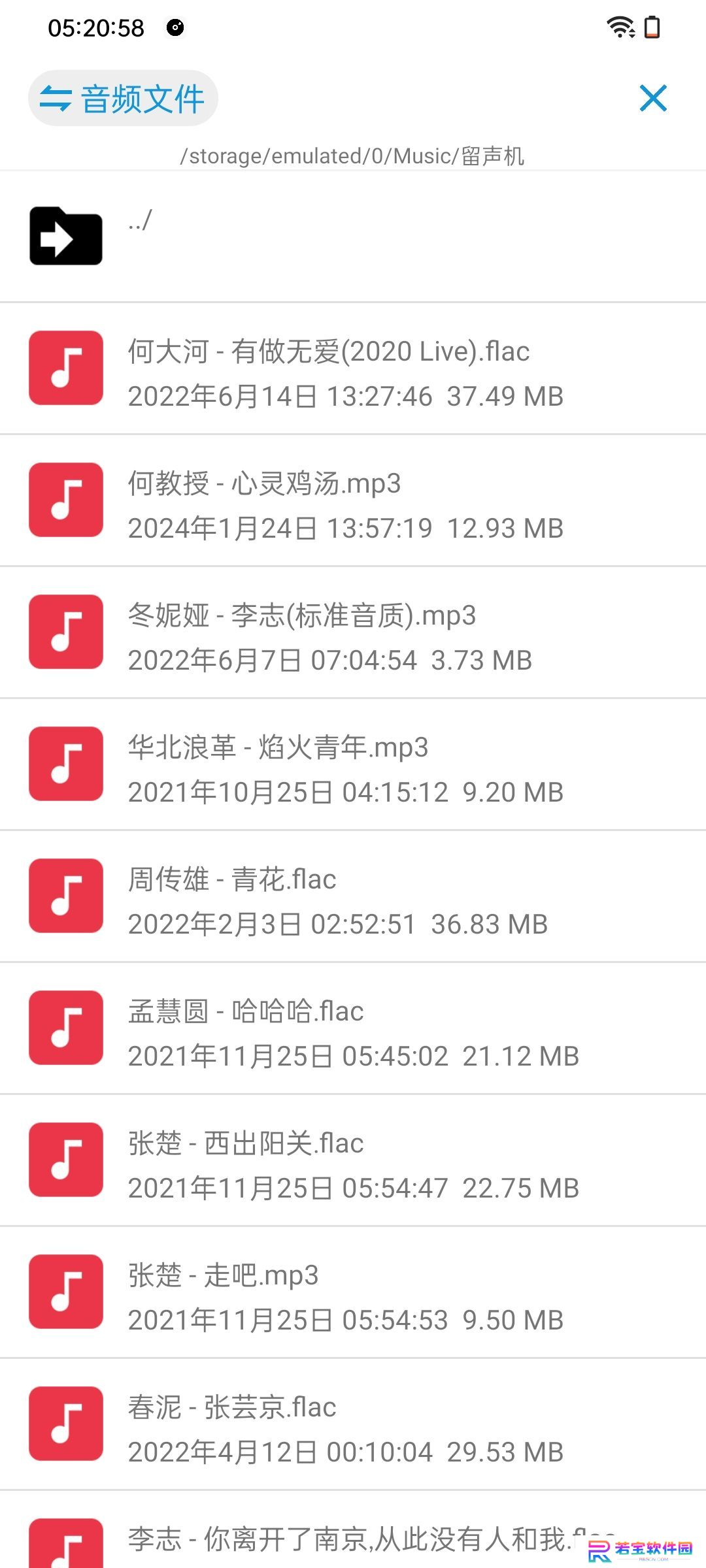The width and height of the screenshot is (706, 1568).
Task: Select 周传雄 - 青花.flac
Action: point(353,896)
